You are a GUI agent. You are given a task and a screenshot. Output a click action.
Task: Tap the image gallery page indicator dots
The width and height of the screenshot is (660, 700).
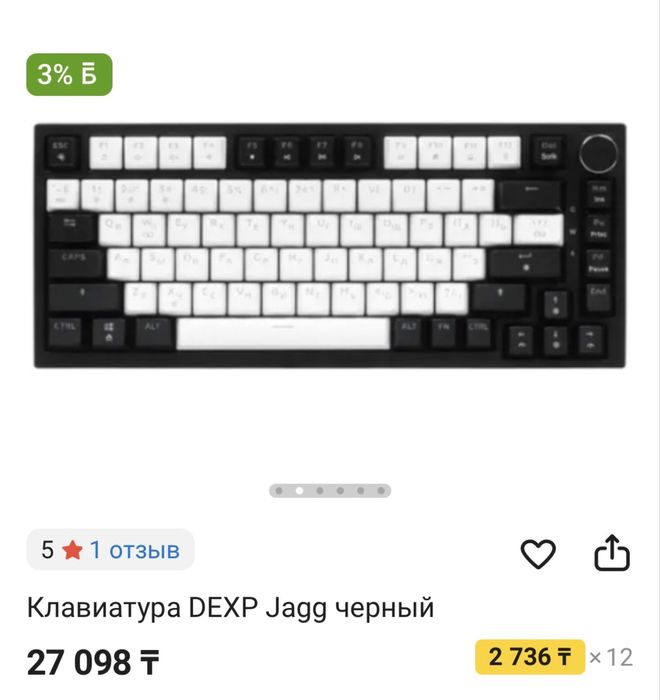pyautogui.click(x=330, y=491)
